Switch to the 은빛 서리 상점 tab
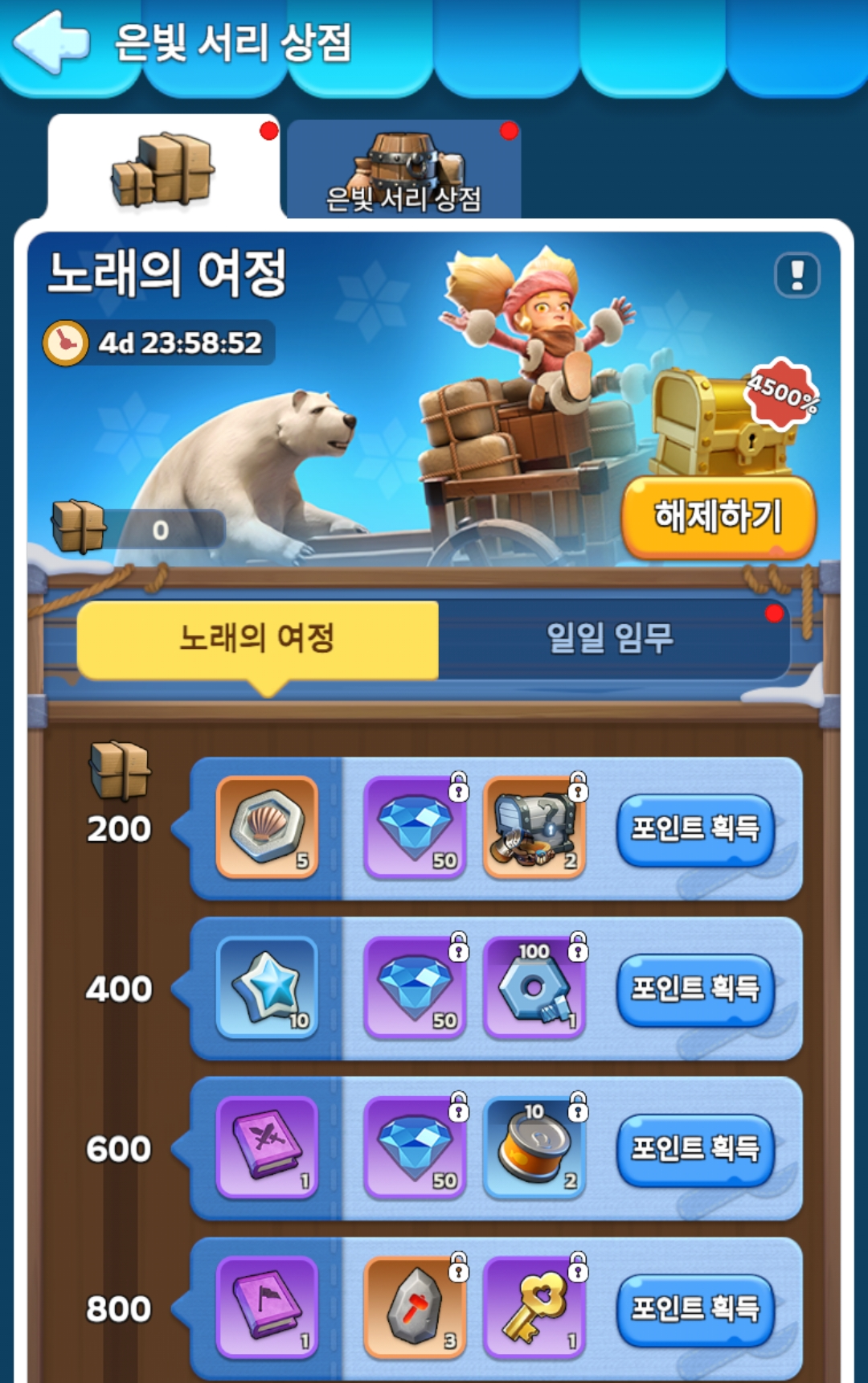This screenshot has height=1383, width=868. (403, 171)
